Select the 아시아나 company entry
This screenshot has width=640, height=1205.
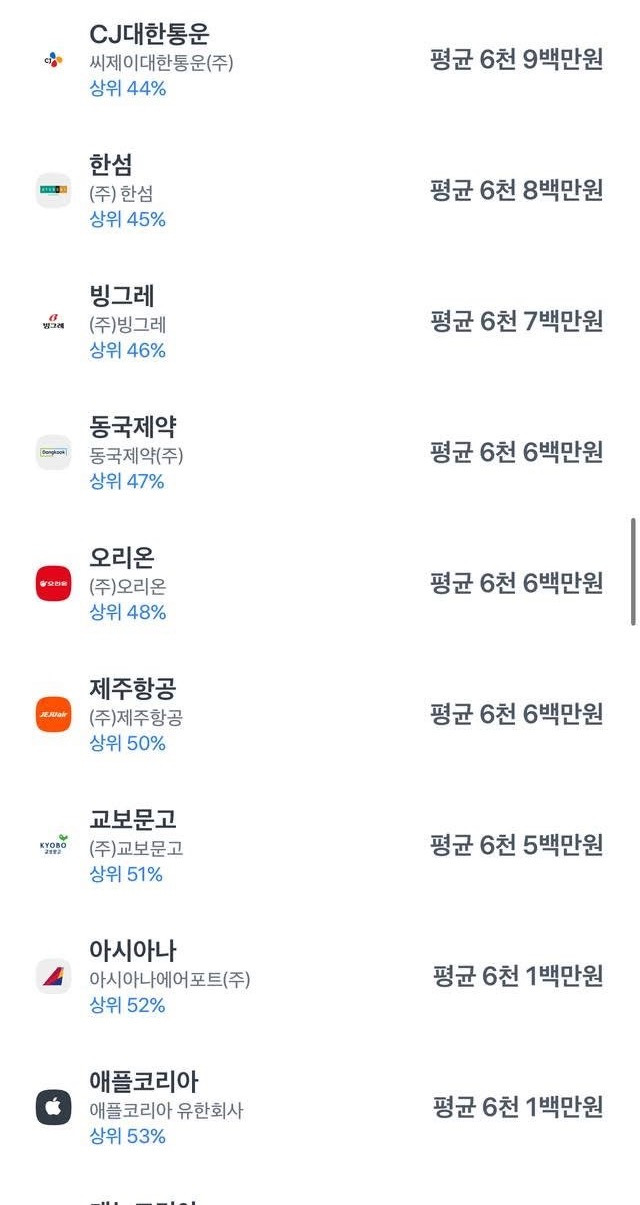coord(320,977)
